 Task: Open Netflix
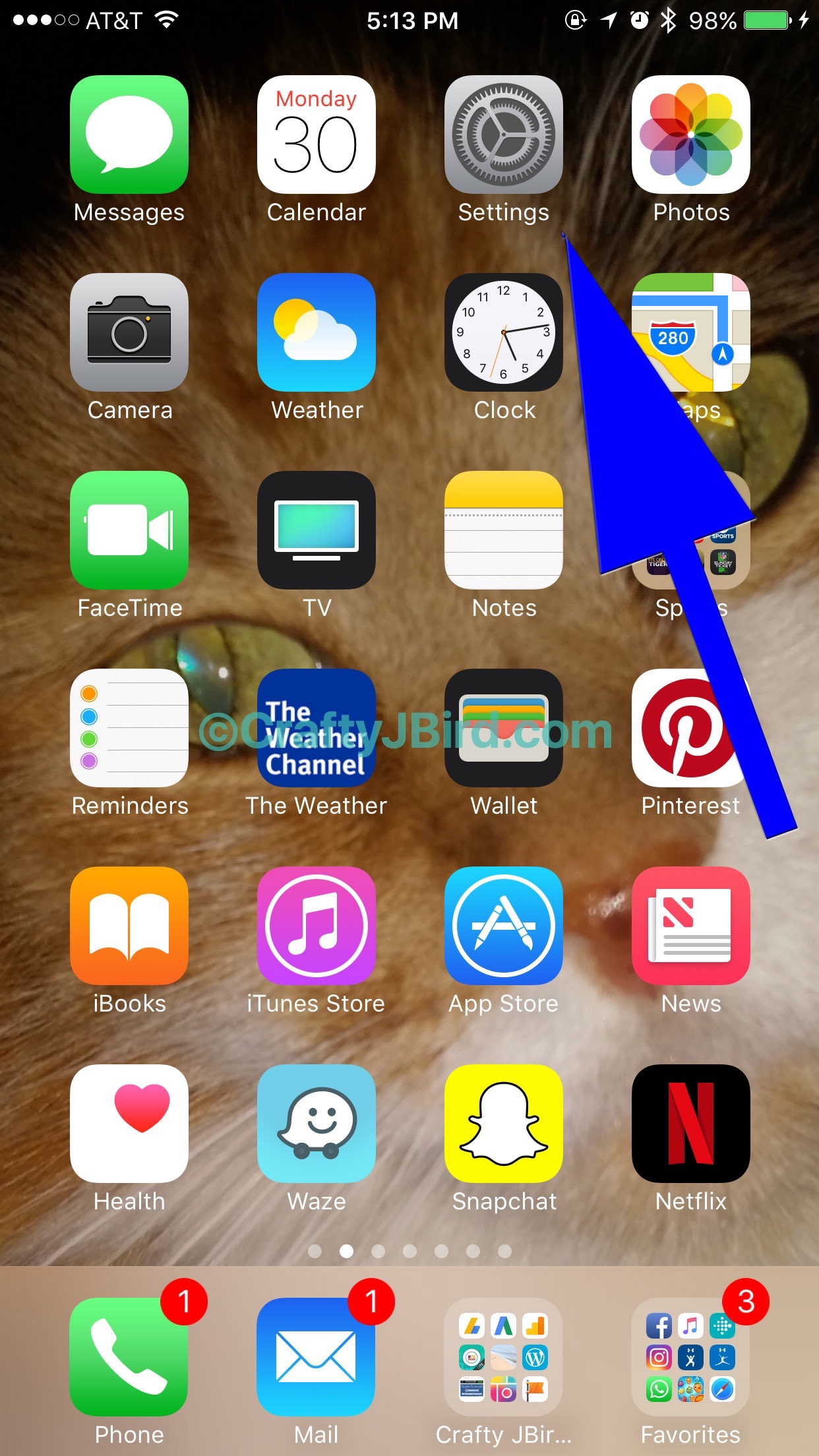[x=691, y=1124]
